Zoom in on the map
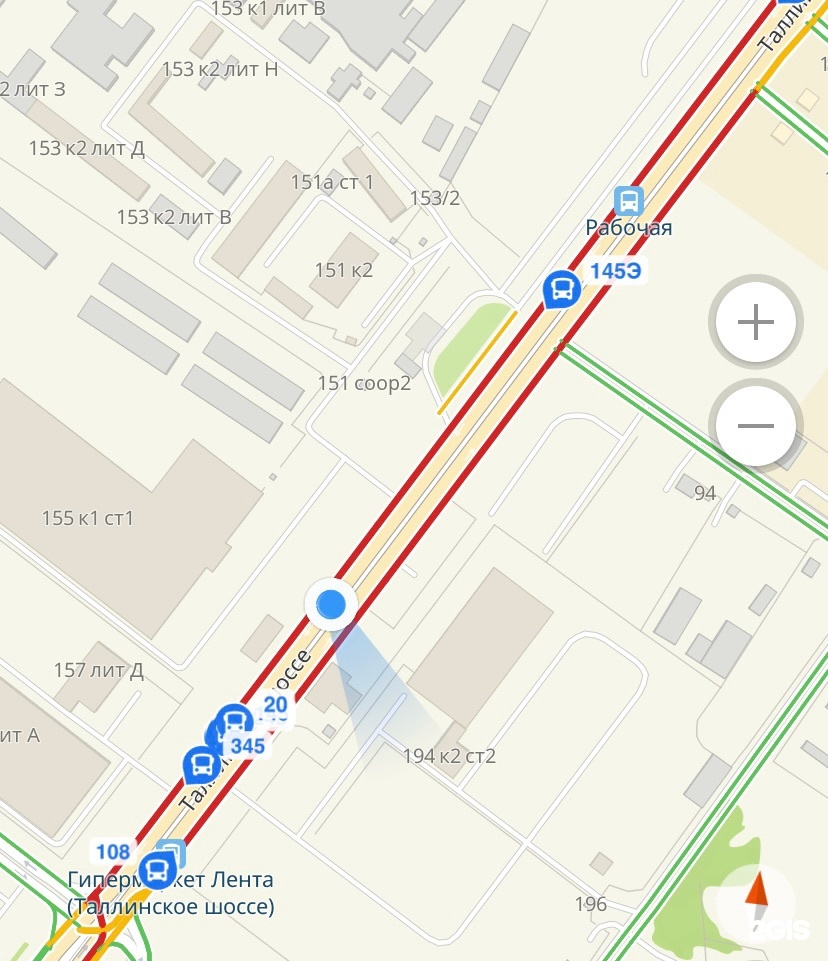The height and width of the screenshot is (961, 828). click(x=756, y=323)
